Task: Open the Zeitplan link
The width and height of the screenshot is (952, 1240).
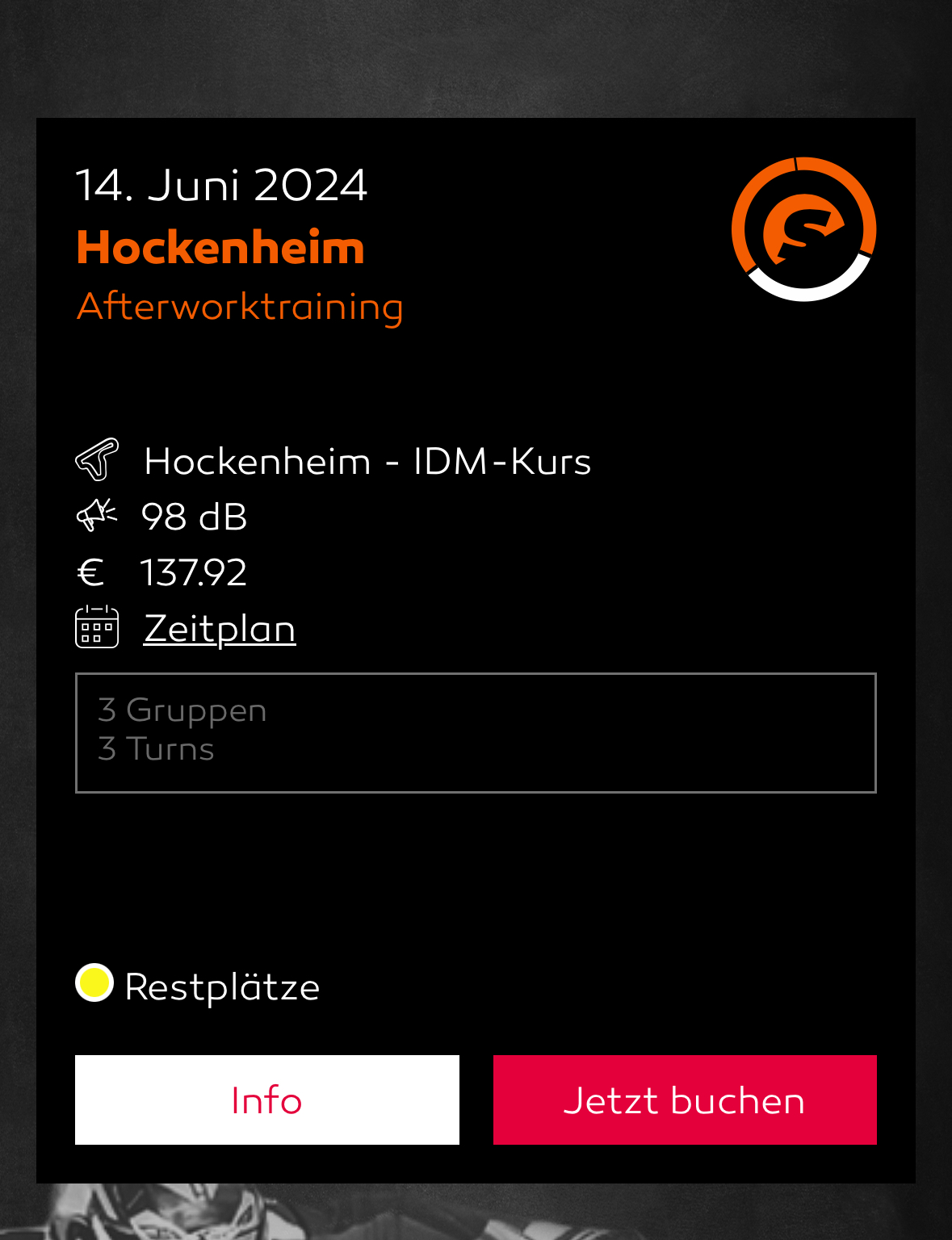Action: 220,629
